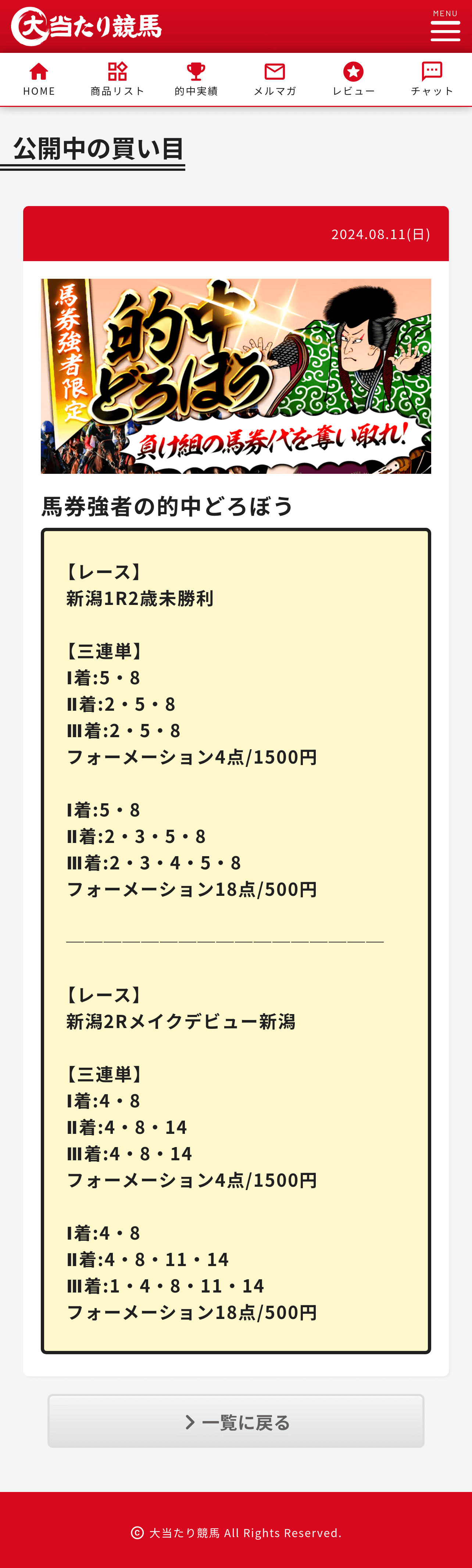Open the MENU hamburger button
The height and width of the screenshot is (1568, 472).
click(x=445, y=26)
